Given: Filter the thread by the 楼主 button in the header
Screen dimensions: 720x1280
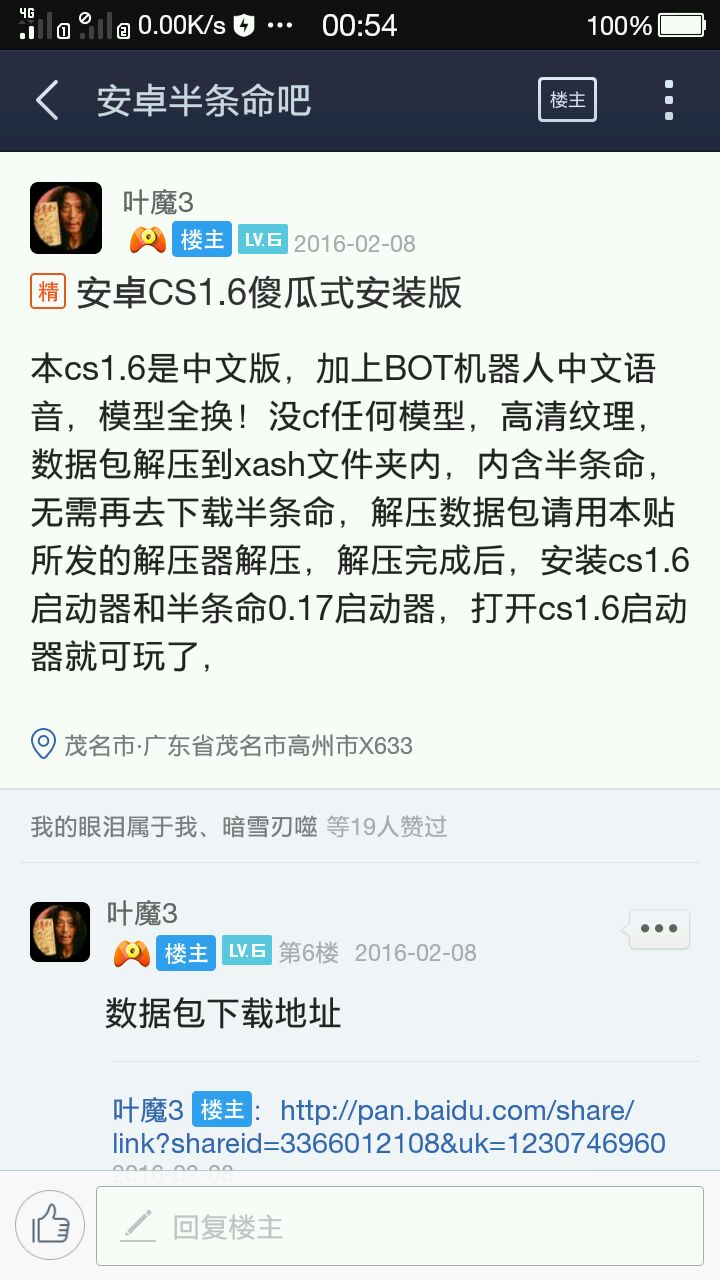Looking at the screenshot, I should coord(567,100).
